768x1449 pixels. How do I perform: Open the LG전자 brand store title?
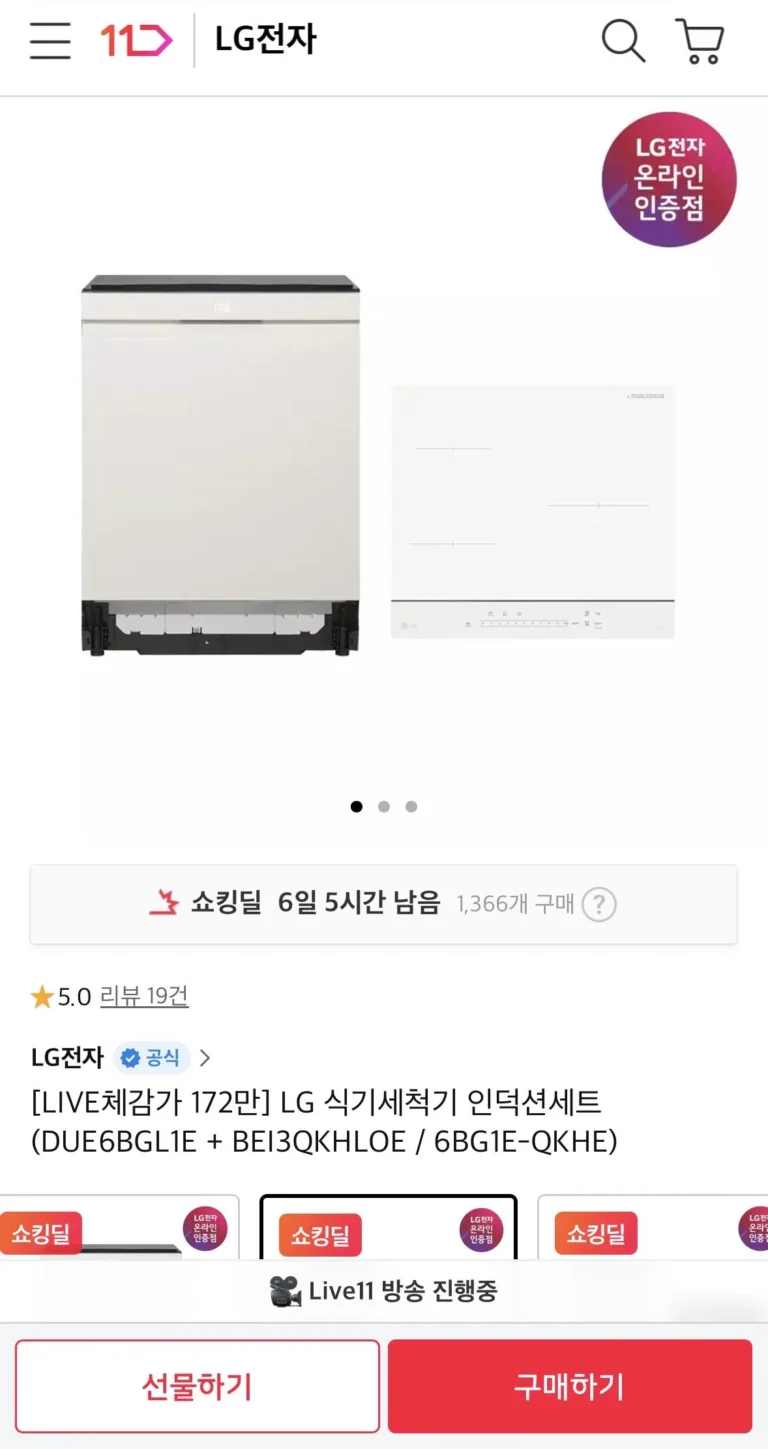point(266,40)
